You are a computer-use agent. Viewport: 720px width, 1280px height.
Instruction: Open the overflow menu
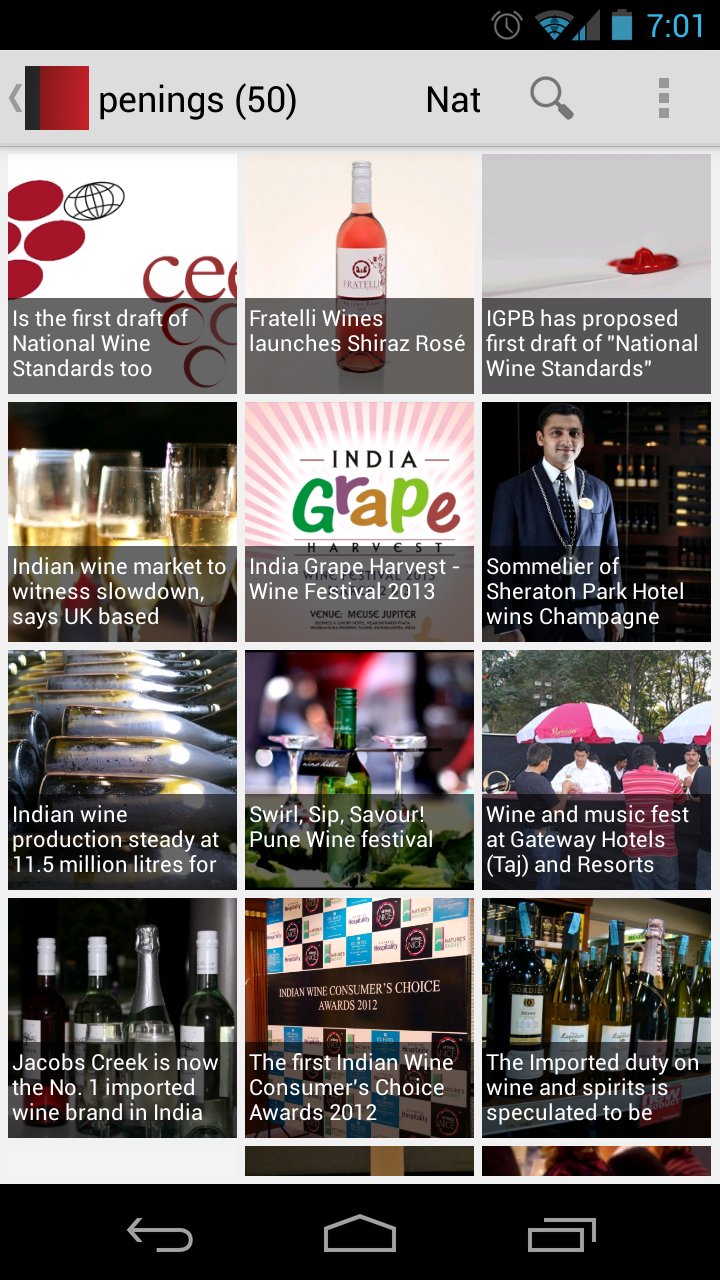coord(663,99)
